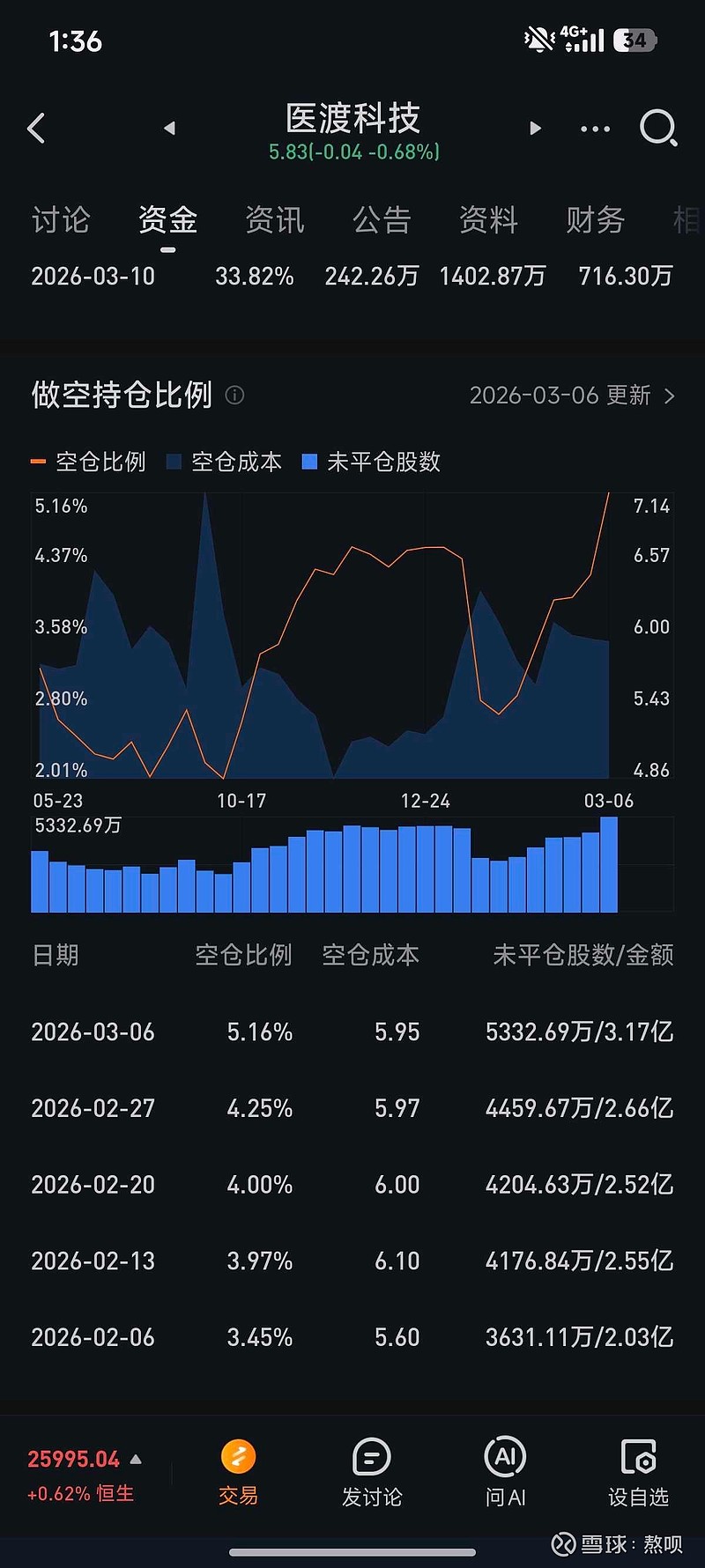Tap the back arrow to exit stock page

coord(35,129)
